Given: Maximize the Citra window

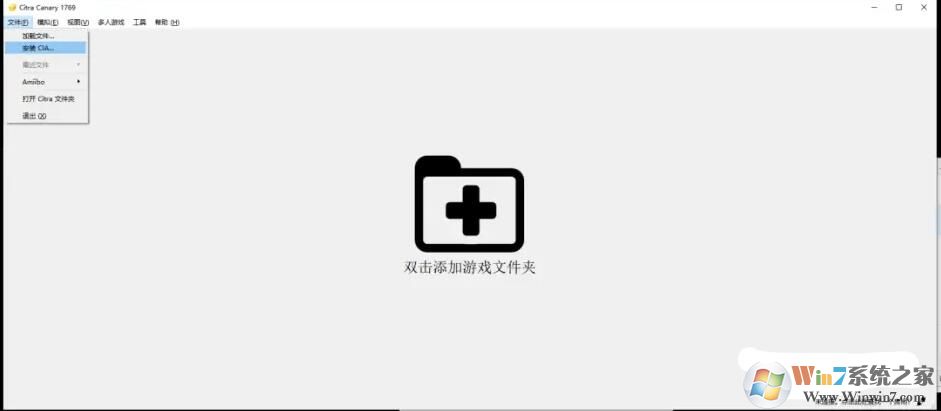Looking at the screenshot, I should (x=898, y=7).
